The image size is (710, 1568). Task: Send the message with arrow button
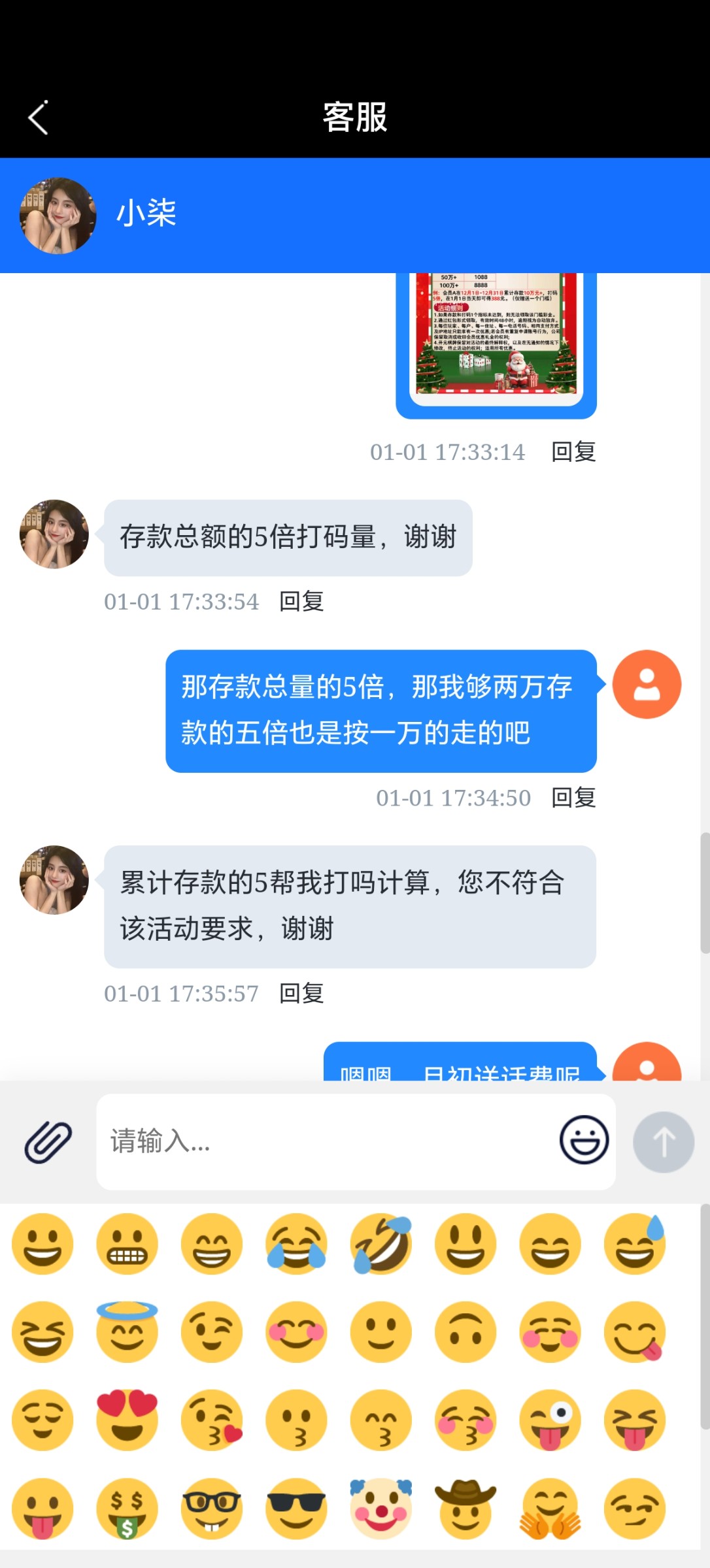[663, 1142]
